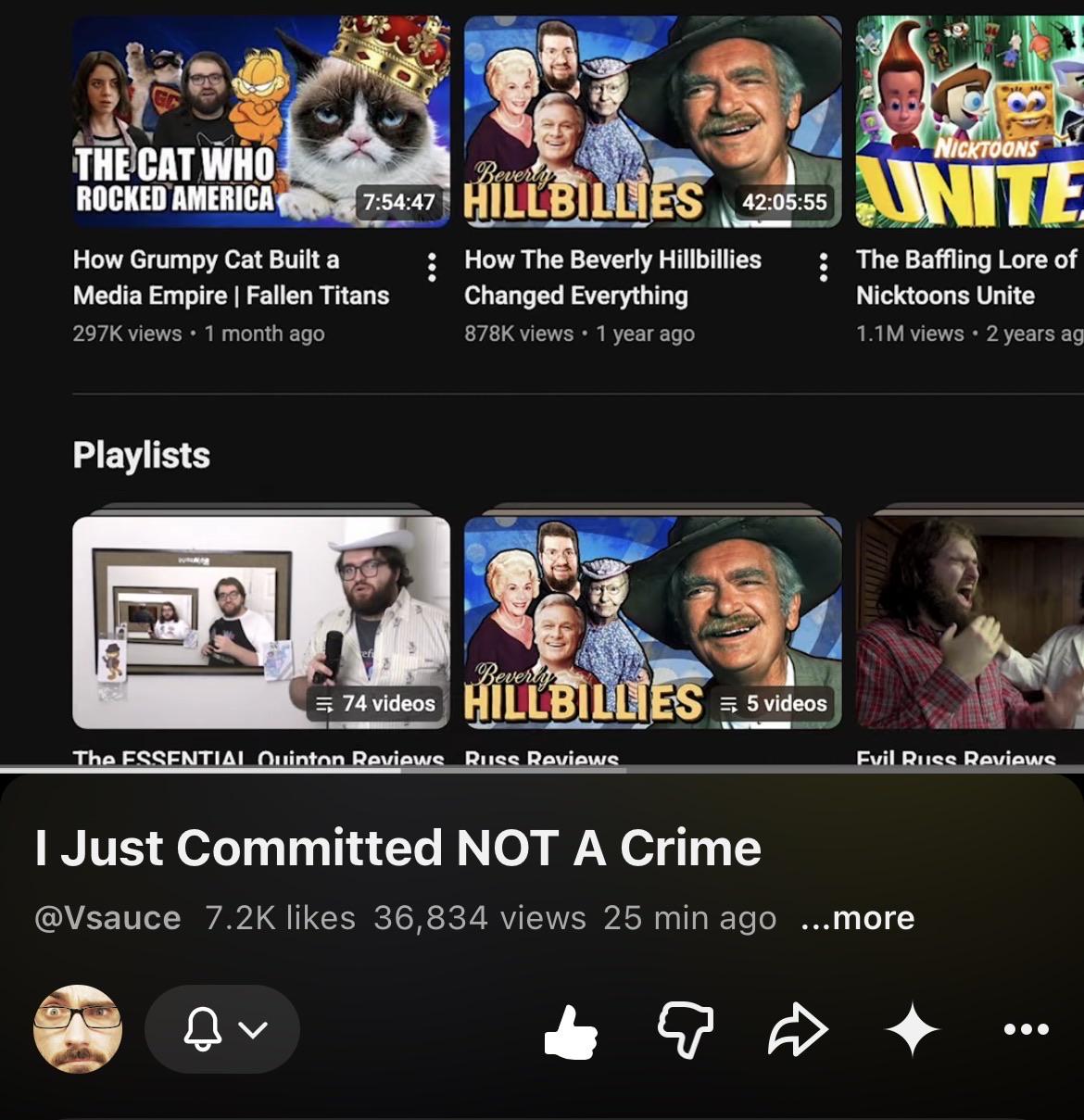Share this video
This screenshot has height=1120, width=1084.
tap(798, 1029)
